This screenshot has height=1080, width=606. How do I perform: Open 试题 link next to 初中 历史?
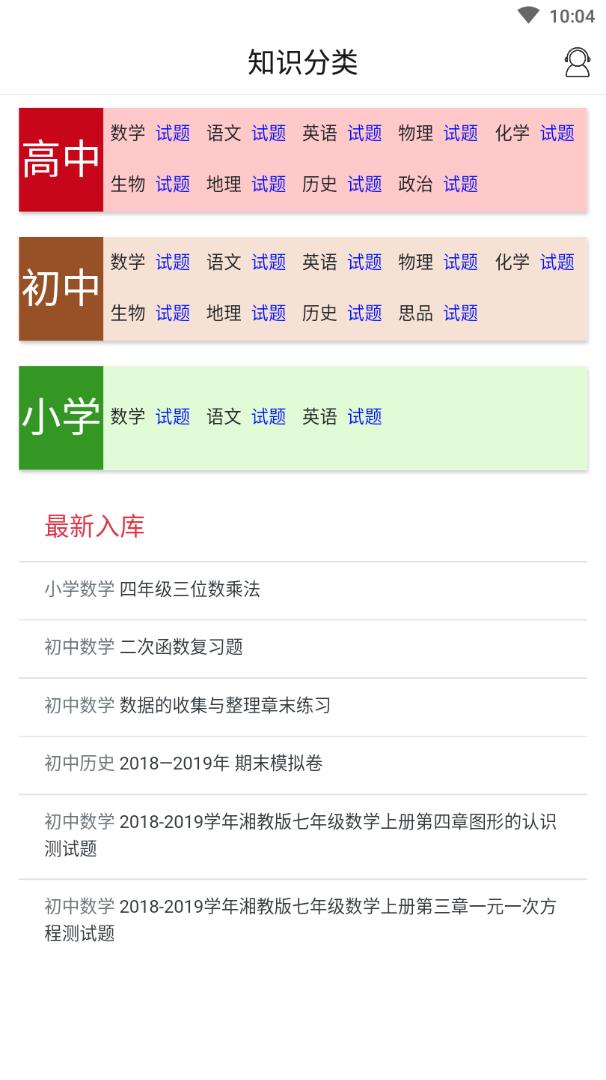coord(365,313)
